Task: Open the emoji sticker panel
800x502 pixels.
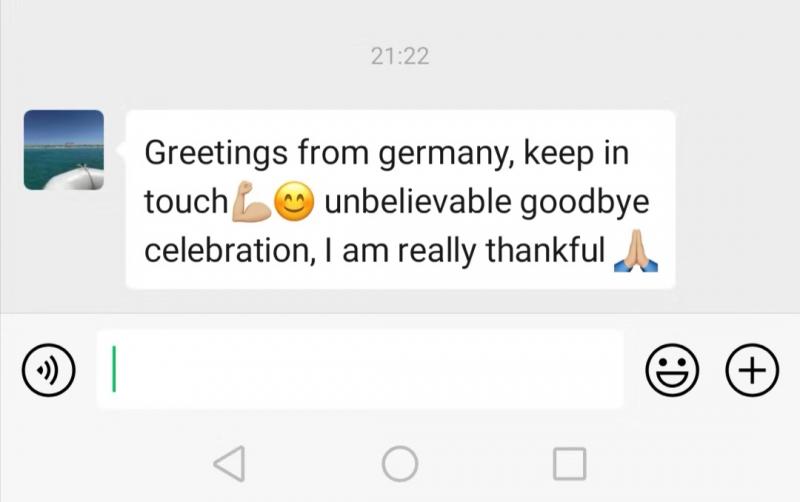Action: click(670, 370)
